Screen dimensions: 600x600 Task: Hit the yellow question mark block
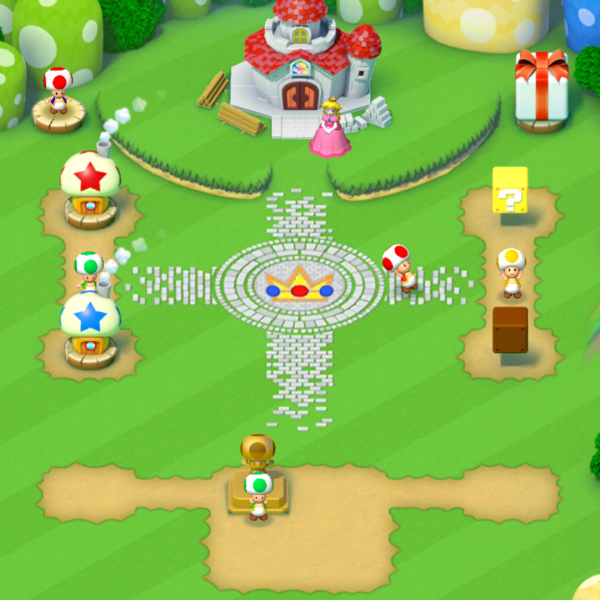509,189
